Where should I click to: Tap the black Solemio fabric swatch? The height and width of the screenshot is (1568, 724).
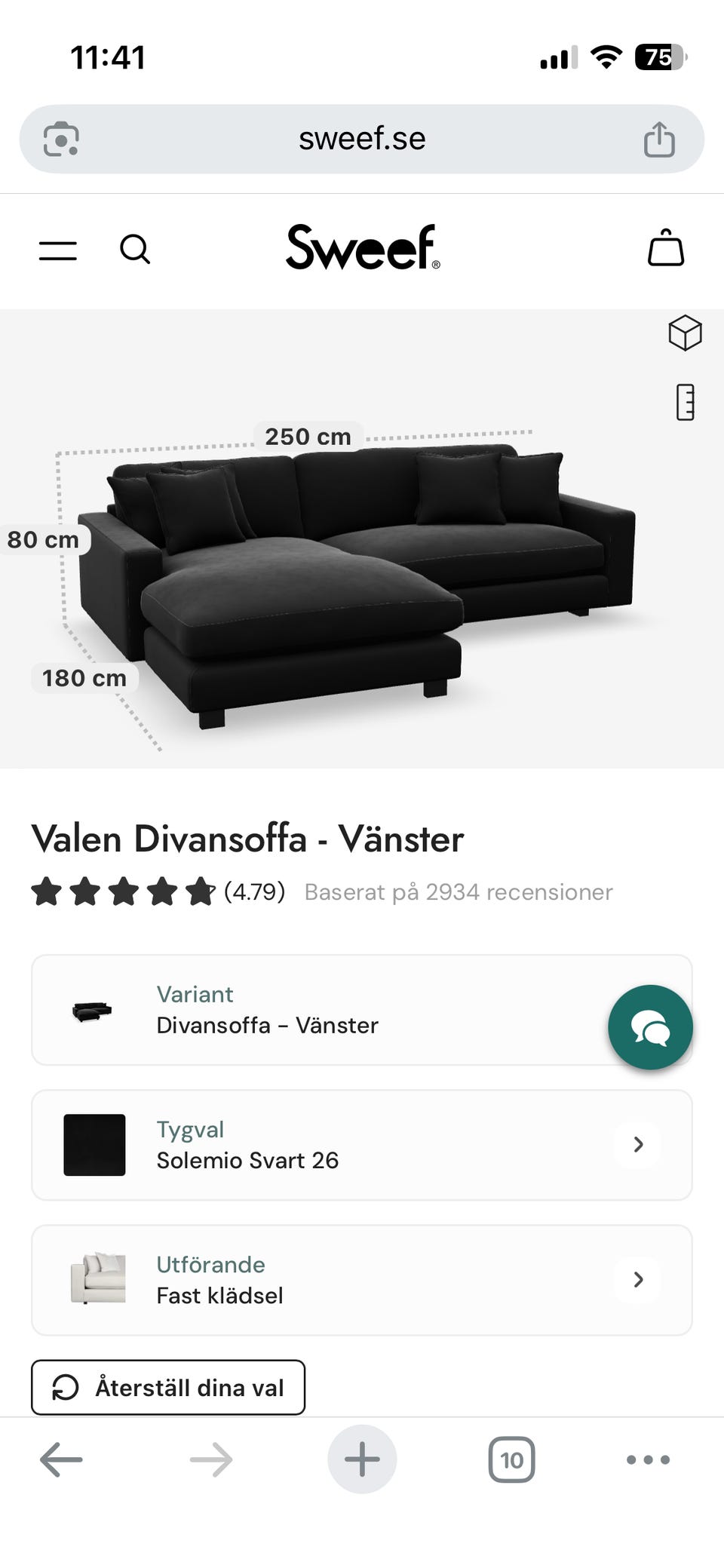tap(94, 1145)
